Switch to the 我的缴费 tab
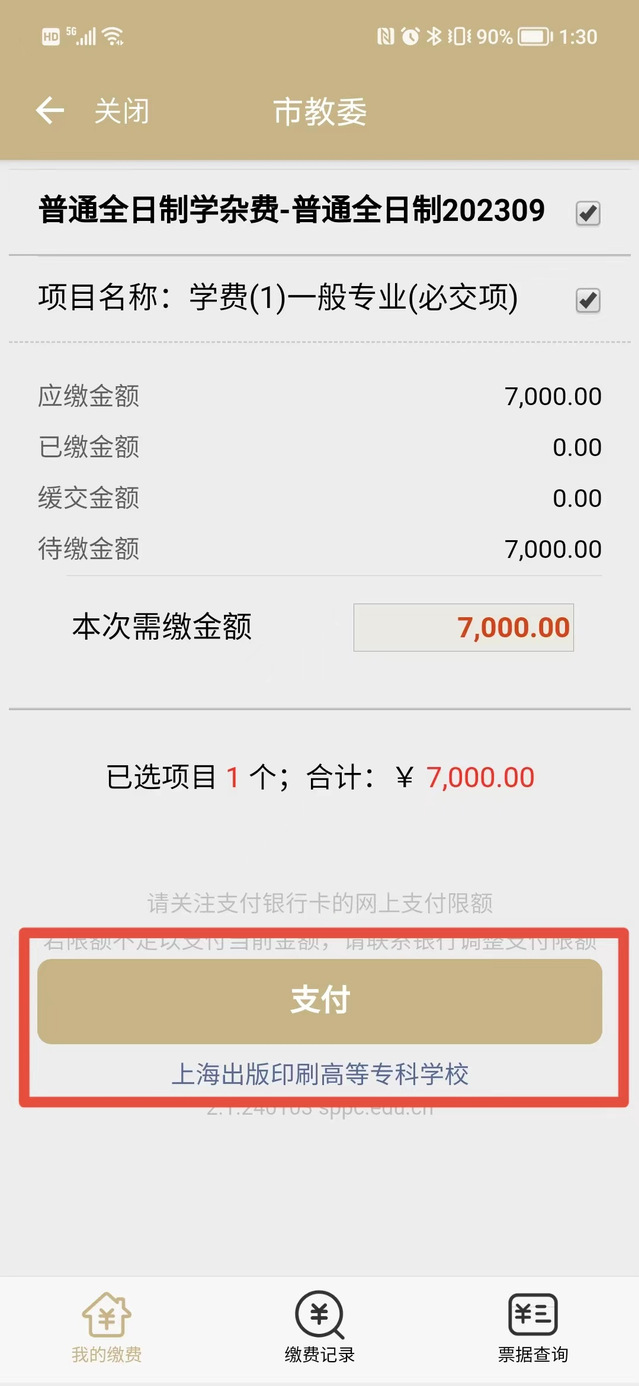The height and width of the screenshot is (1386, 639). coord(106,1327)
